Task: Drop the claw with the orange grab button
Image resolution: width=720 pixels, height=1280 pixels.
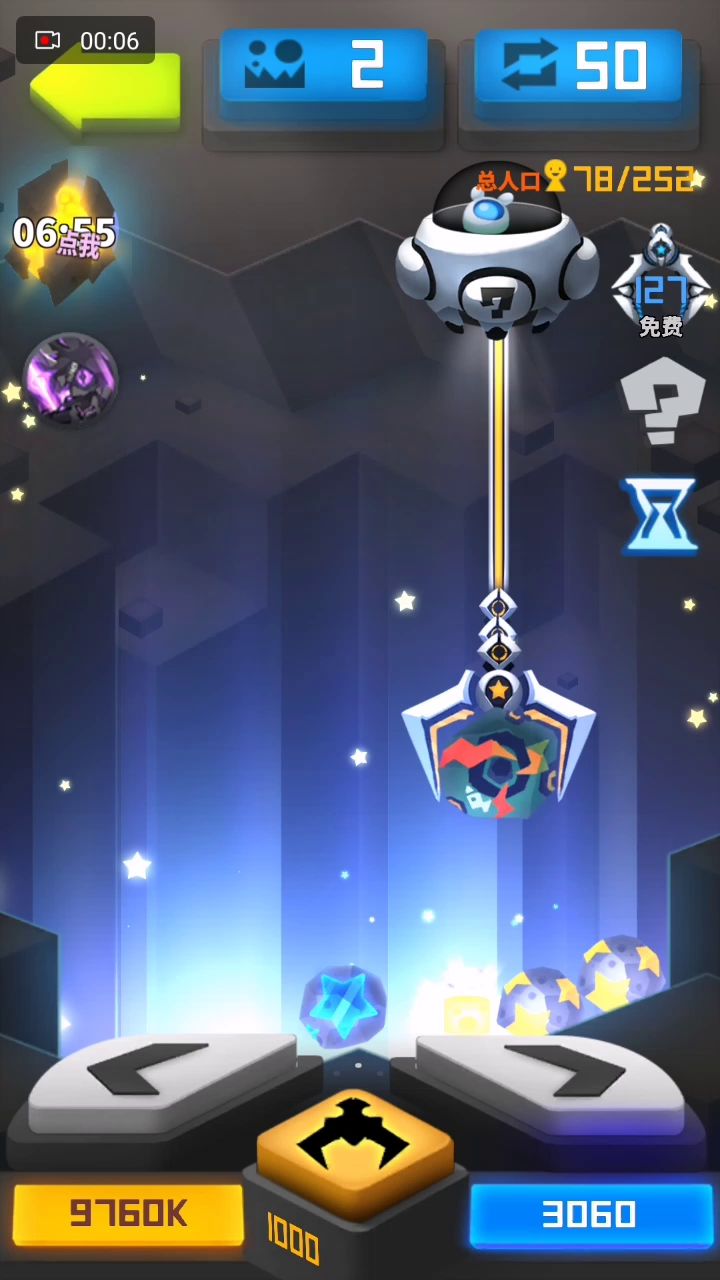Action: pos(355,1150)
